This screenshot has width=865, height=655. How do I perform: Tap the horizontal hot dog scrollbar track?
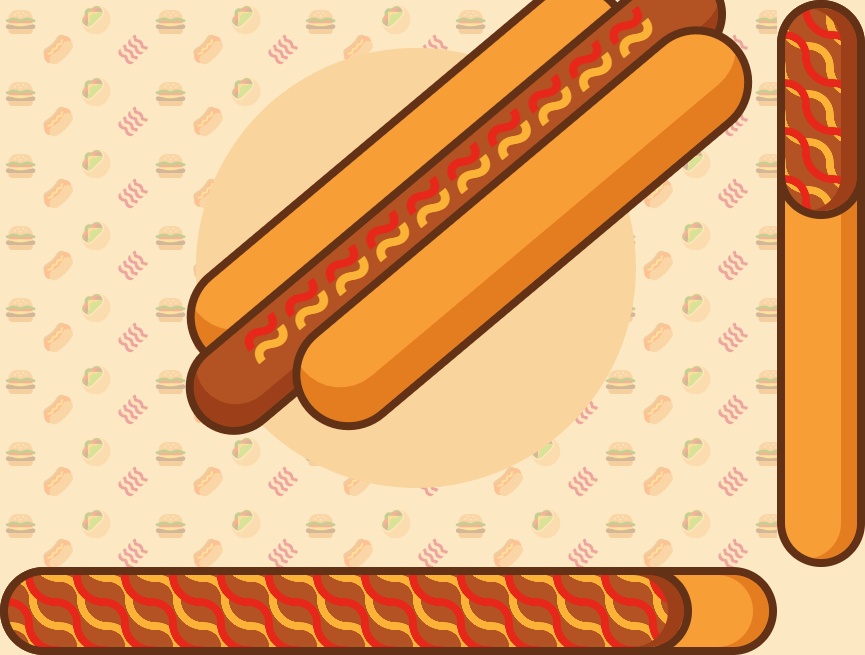[x=728, y=610]
